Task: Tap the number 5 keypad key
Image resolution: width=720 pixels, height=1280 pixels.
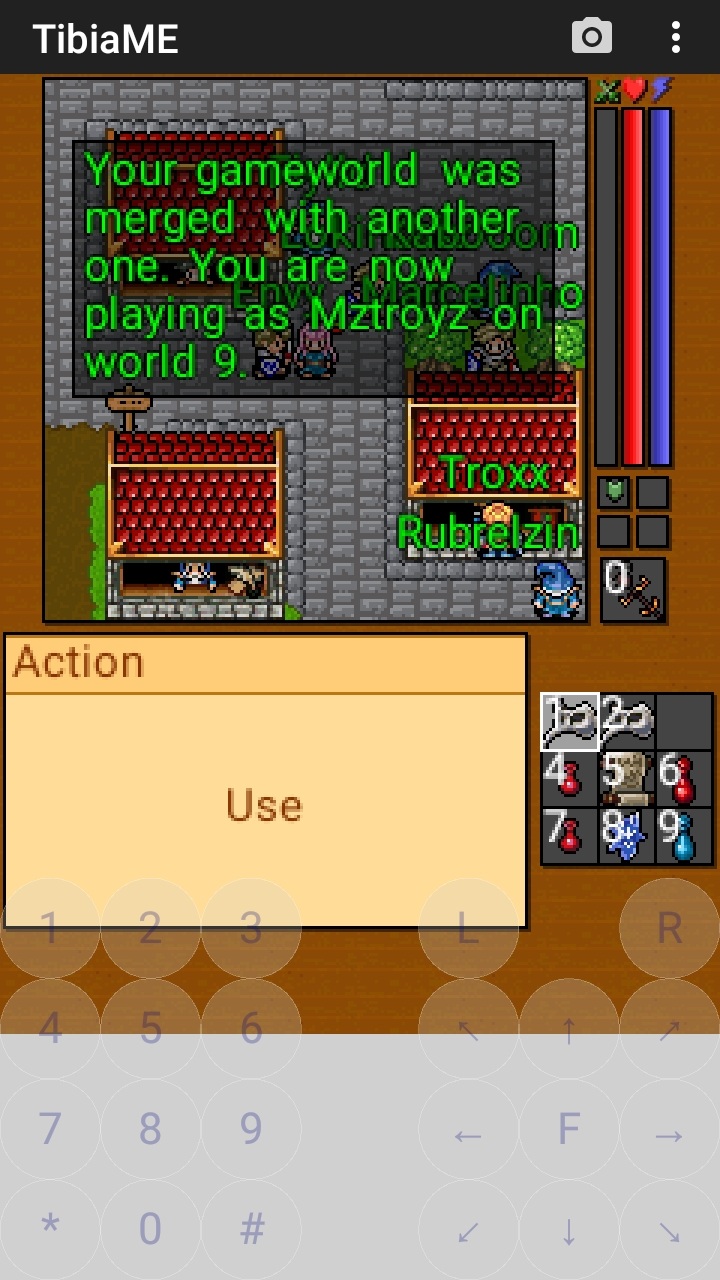Action: point(150,1029)
